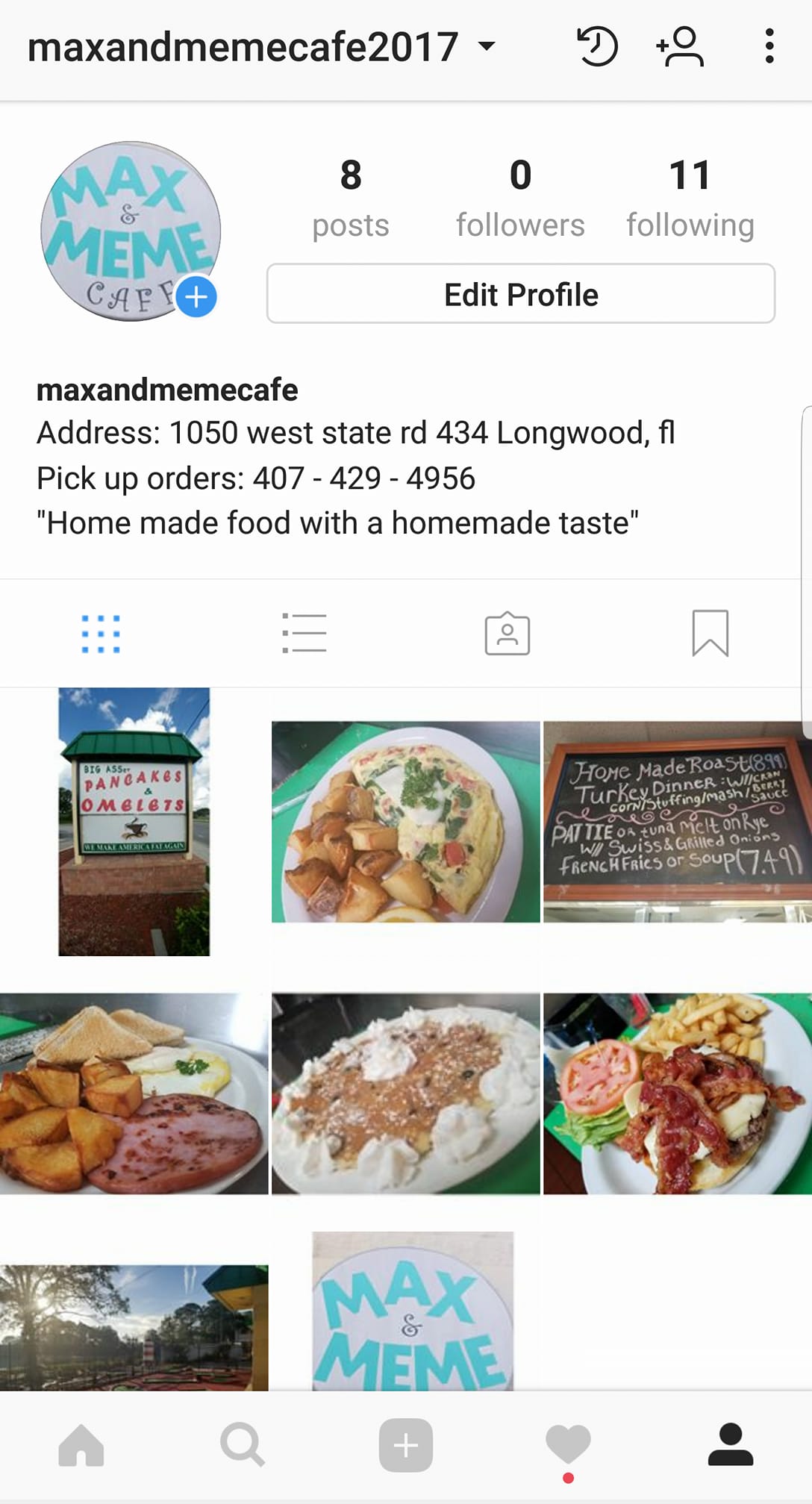Go to the home feed
The image size is (812, 1504).
[x=81, y=1446]
